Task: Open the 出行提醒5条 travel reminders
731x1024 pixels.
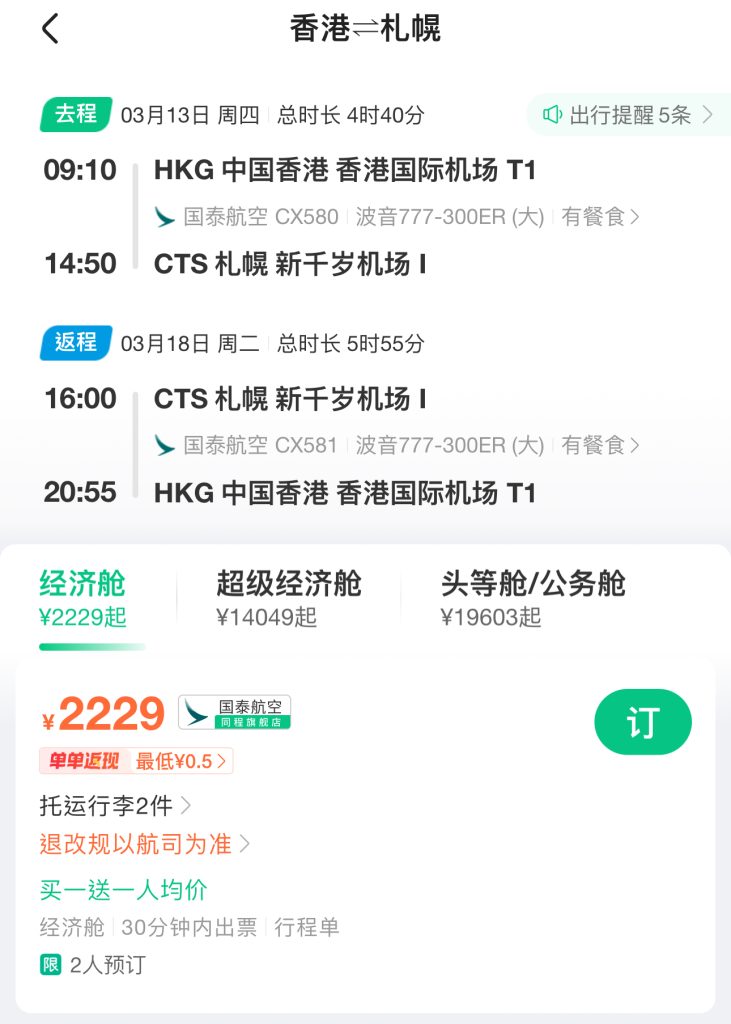Action: (628, 115)
